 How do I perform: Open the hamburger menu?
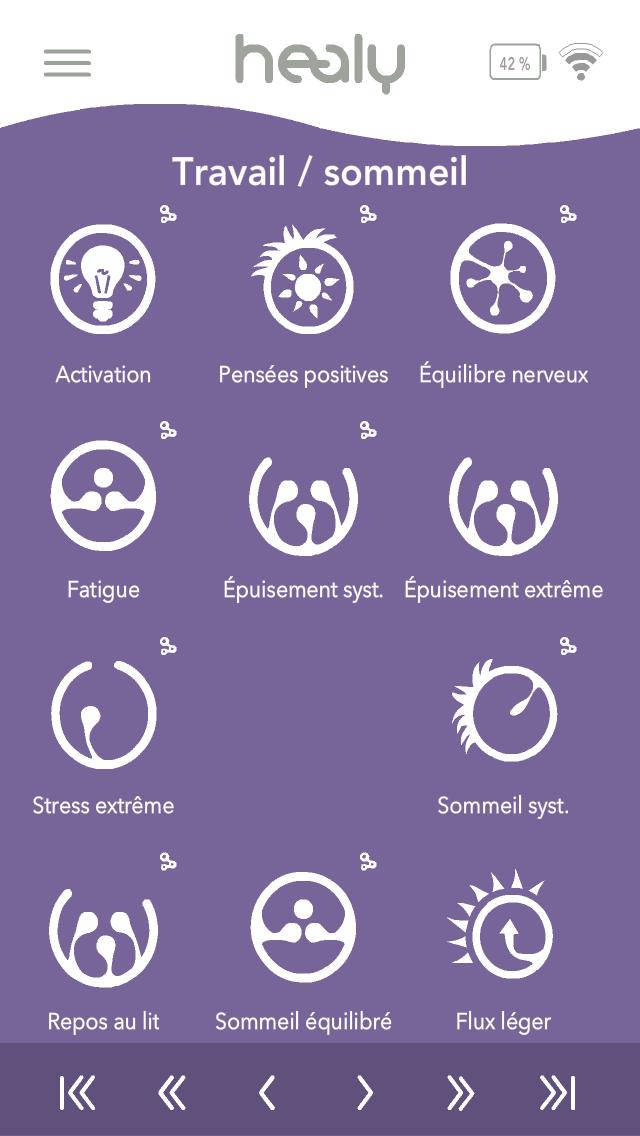point(67,63)
